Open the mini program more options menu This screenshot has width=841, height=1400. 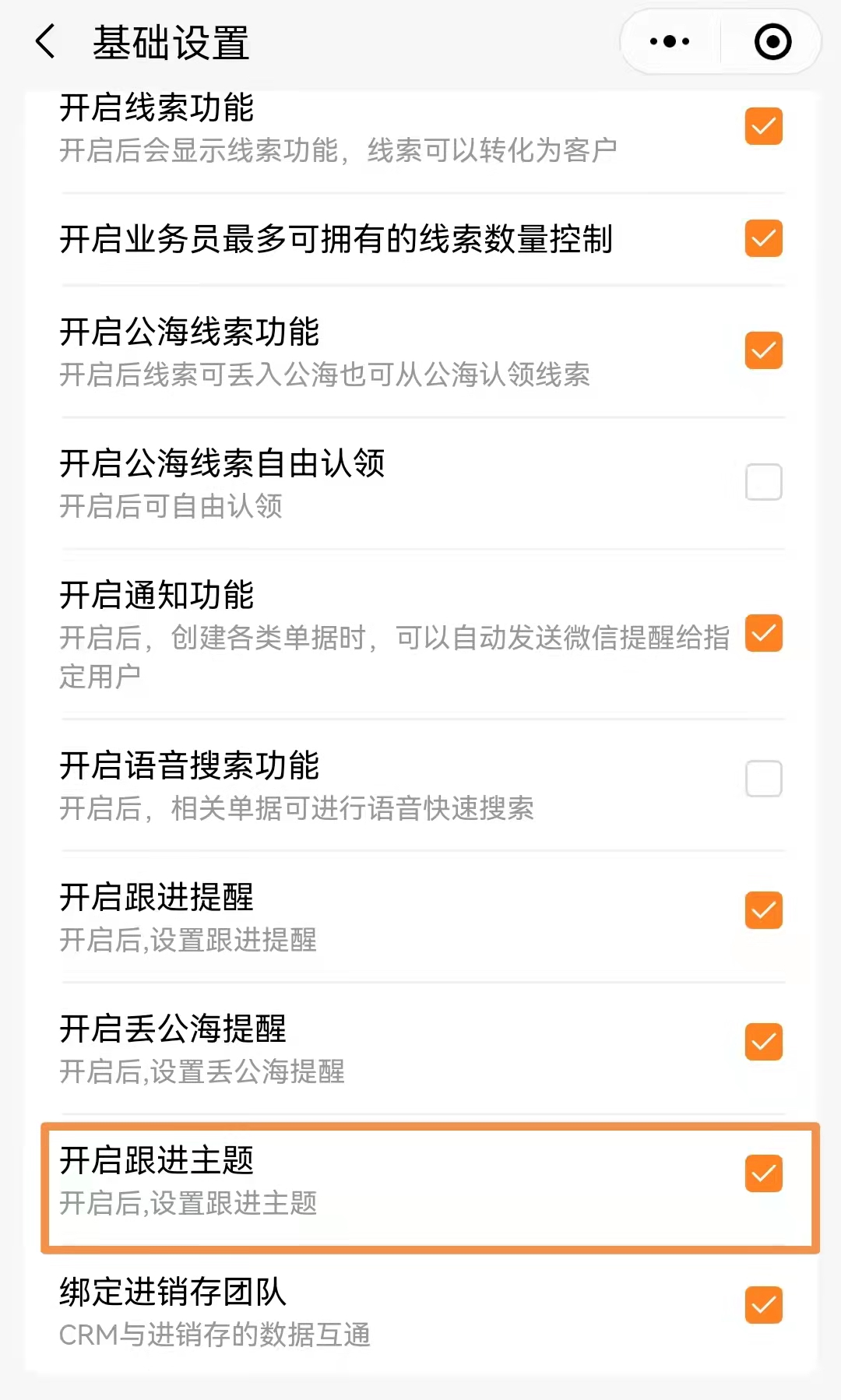click(670, 41)
